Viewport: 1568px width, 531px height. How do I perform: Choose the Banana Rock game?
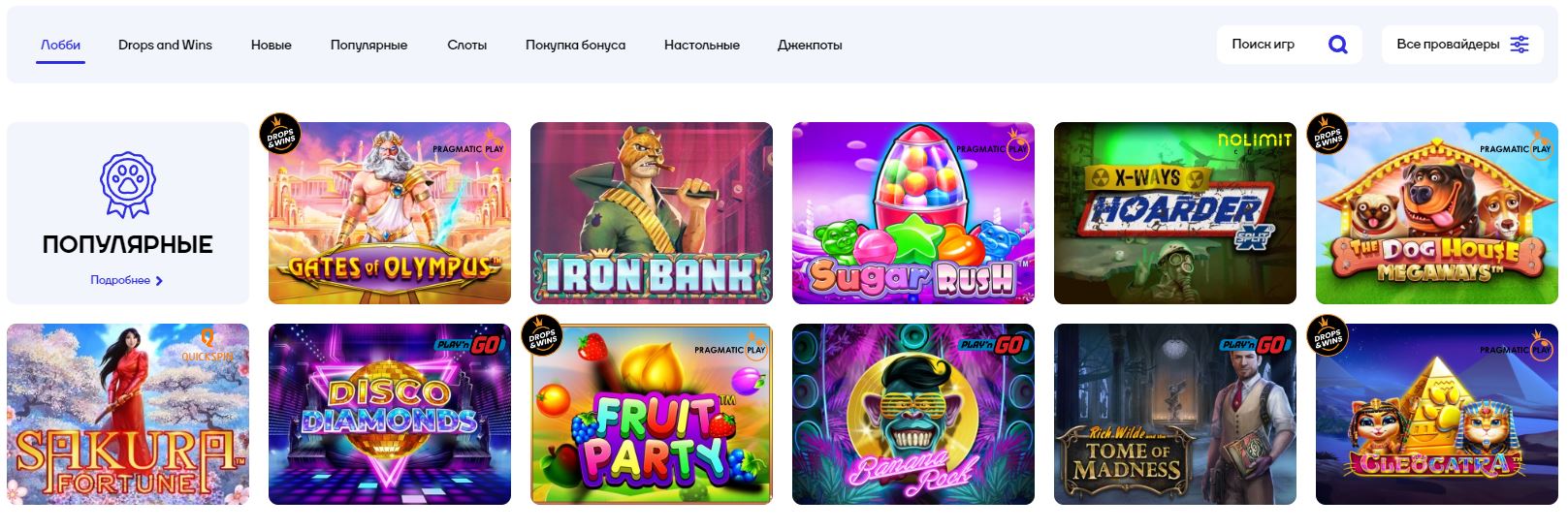pos(913,415)
